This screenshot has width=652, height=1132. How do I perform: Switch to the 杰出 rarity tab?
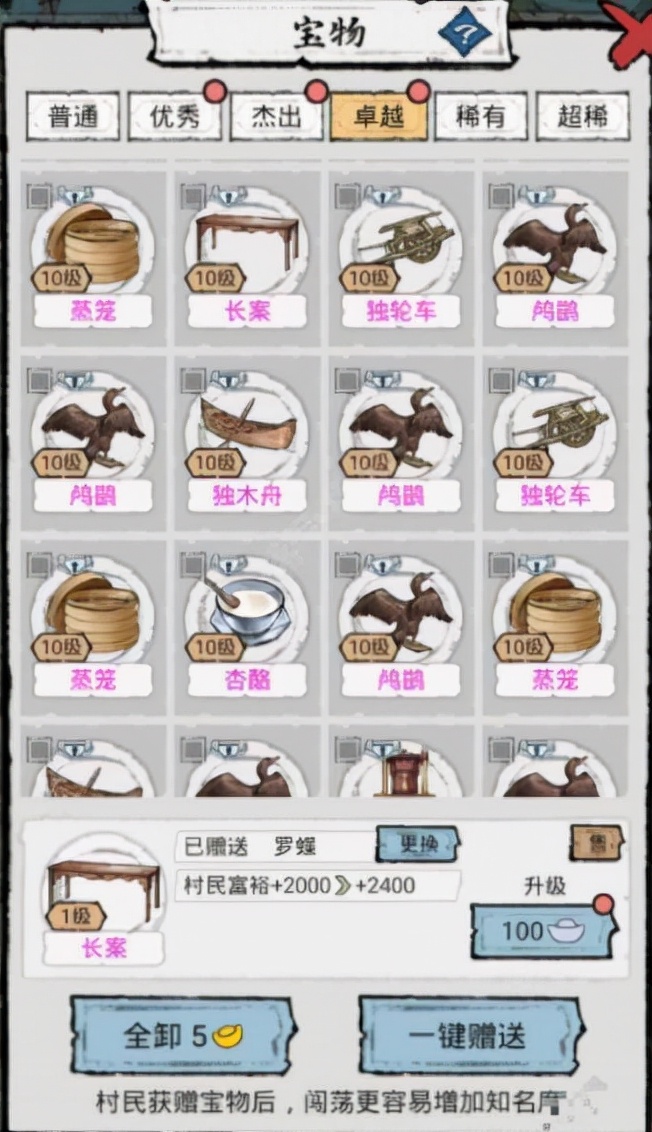point(277,117)
